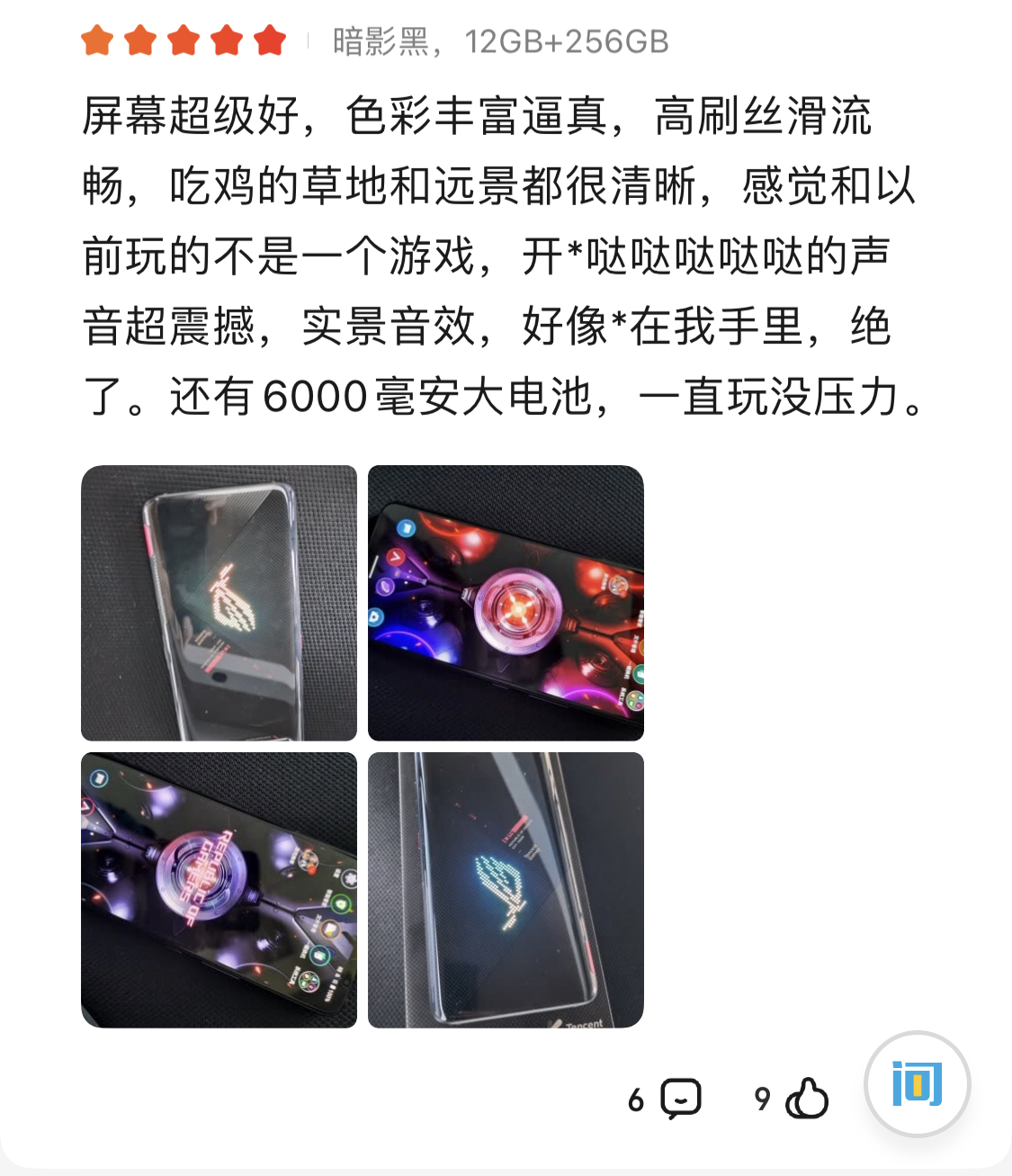Screen dimensions: 1012x1176
Task: Select the variant label "暗影黑，12GB+256GB"
Action: (x=499, y=39)
